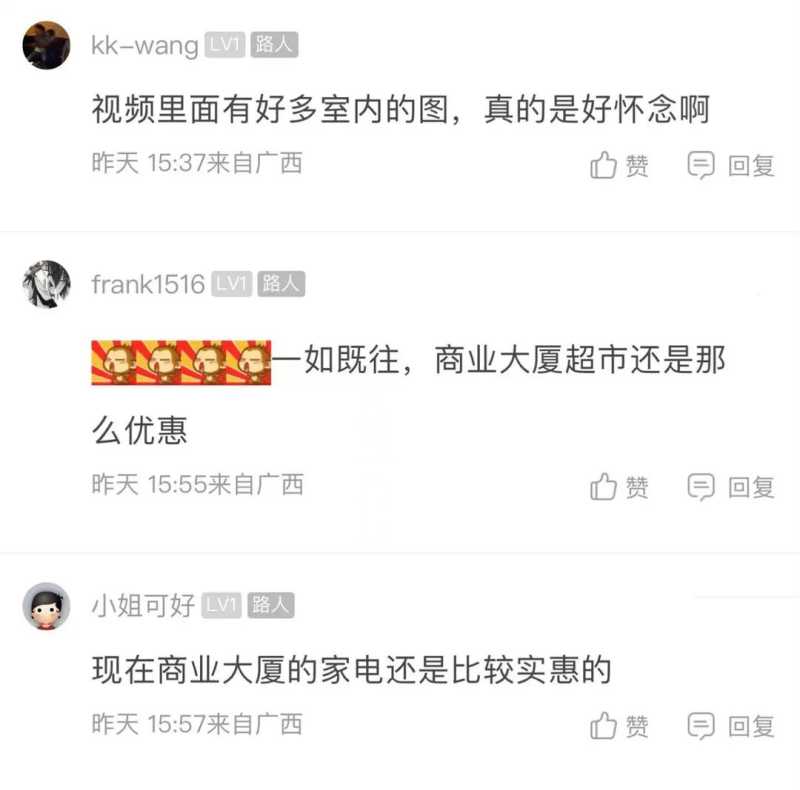The height and width of the screenshot is (790, 800).
Task: Open 小姐可好's profile avatar
Action: point(46,606)
